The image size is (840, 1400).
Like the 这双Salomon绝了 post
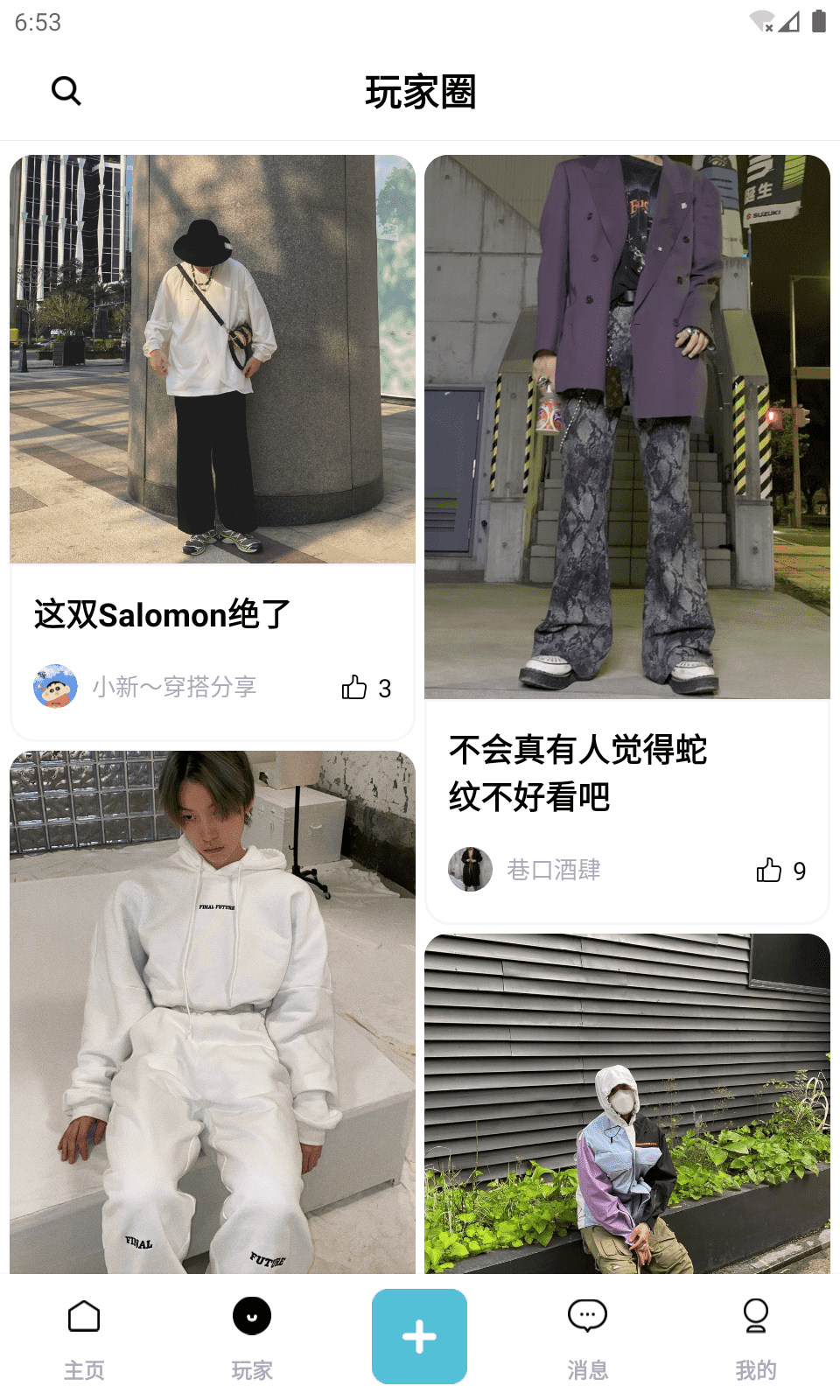pyautogui.click(x=354, y=688)
